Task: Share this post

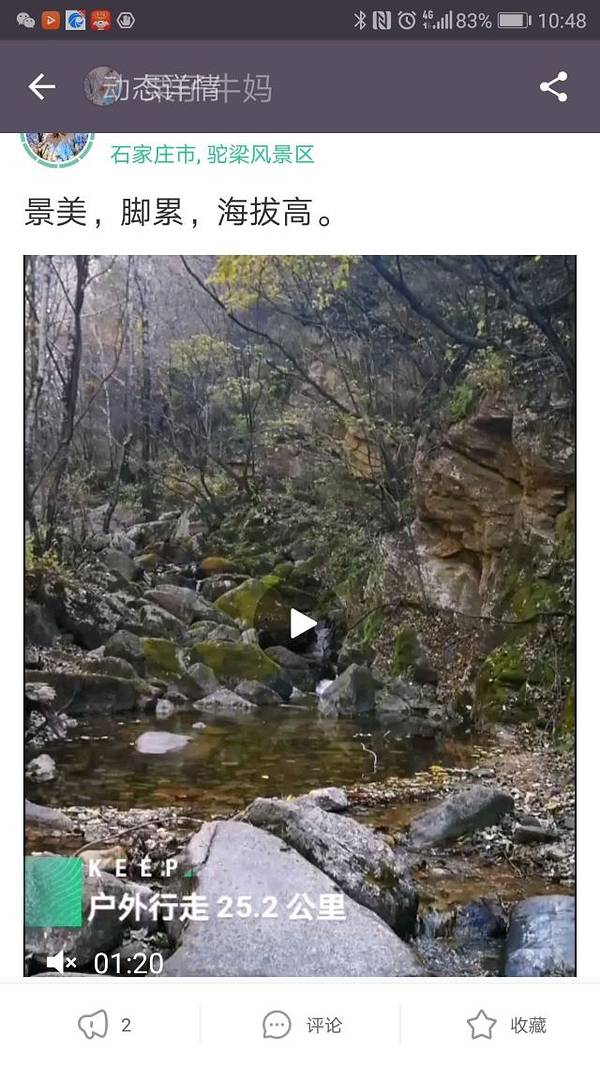Action: (x=553, y=87)
